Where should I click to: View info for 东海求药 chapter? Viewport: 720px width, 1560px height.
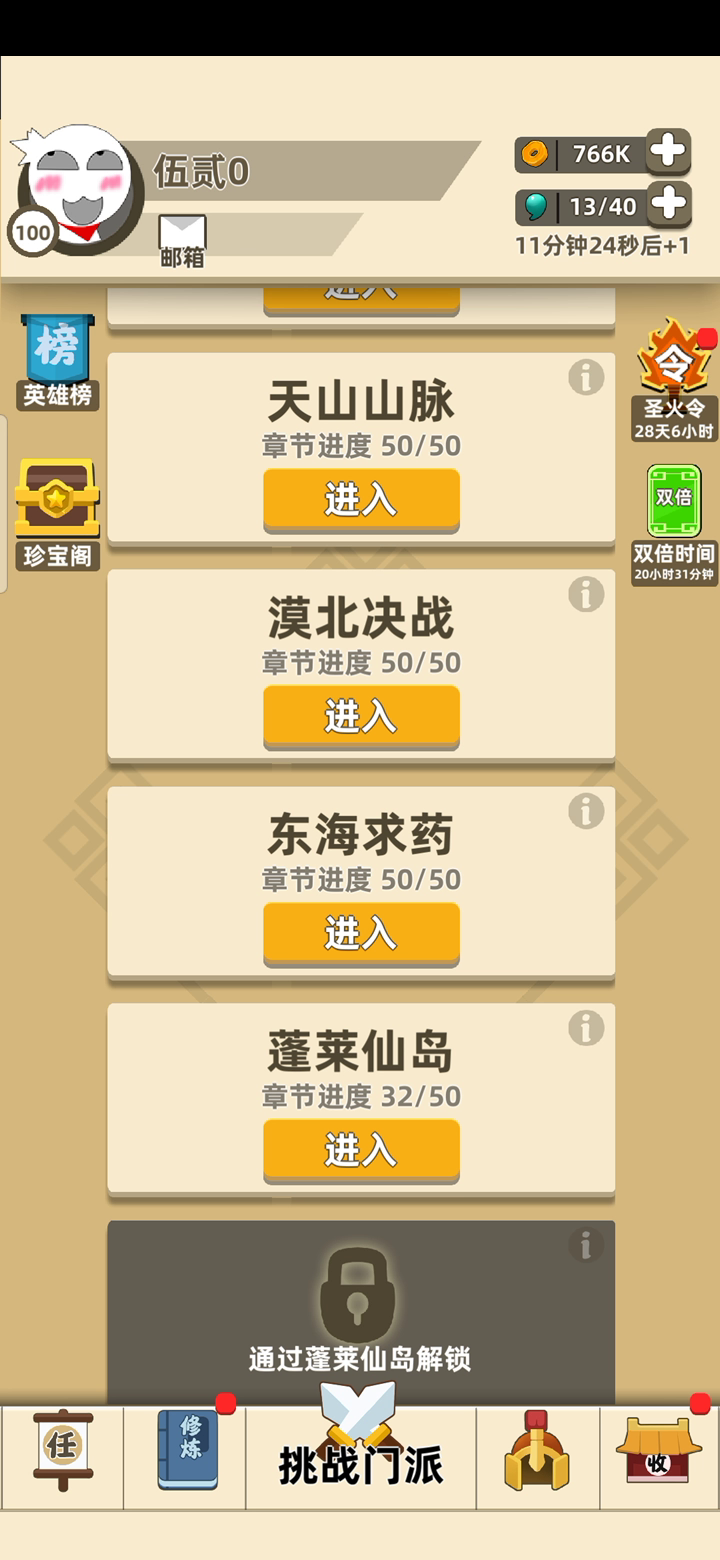pos(586,811)
